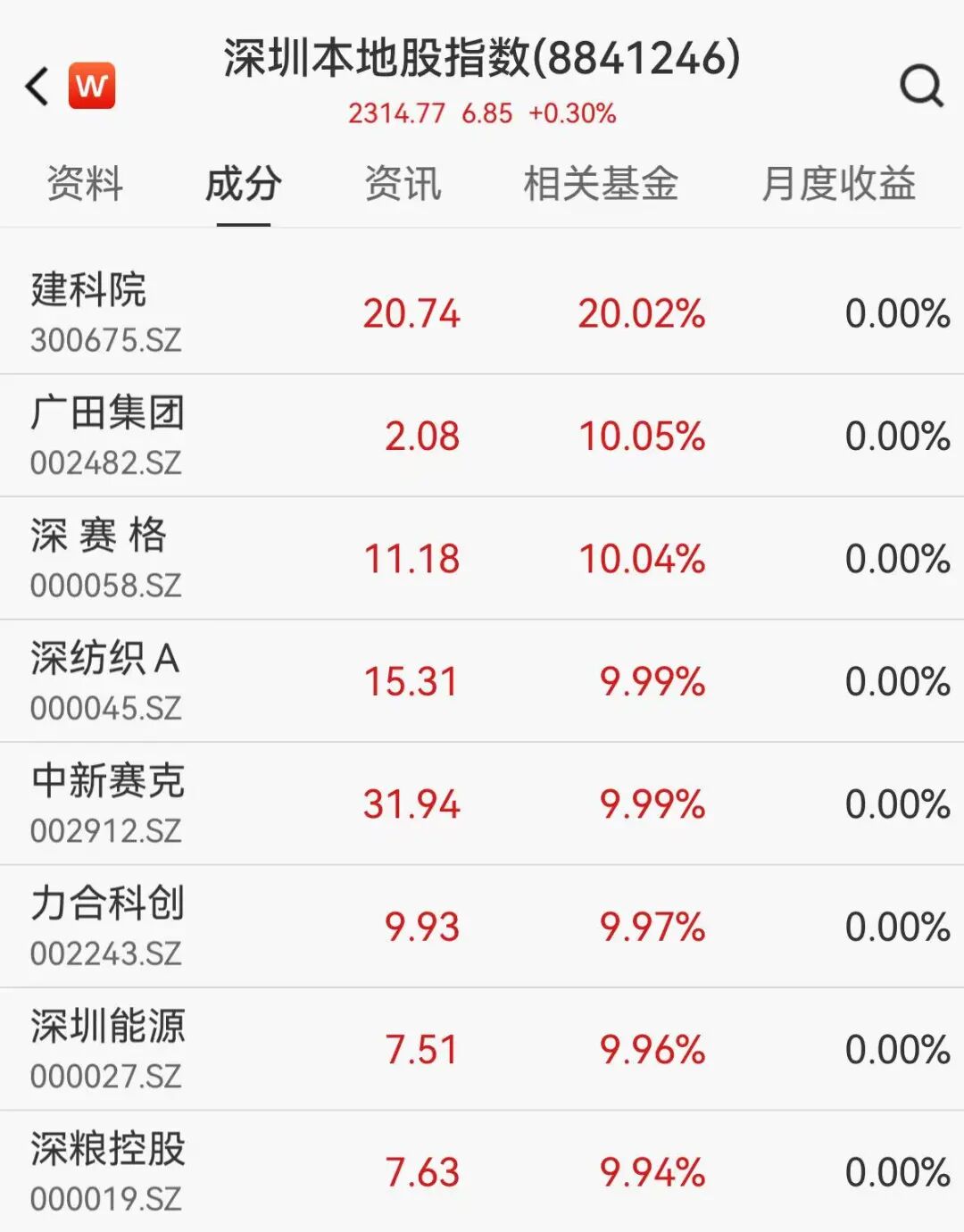The image size is (964, 1232).
Task: Select the 成分 tab
Action: (x=243, y=185)
